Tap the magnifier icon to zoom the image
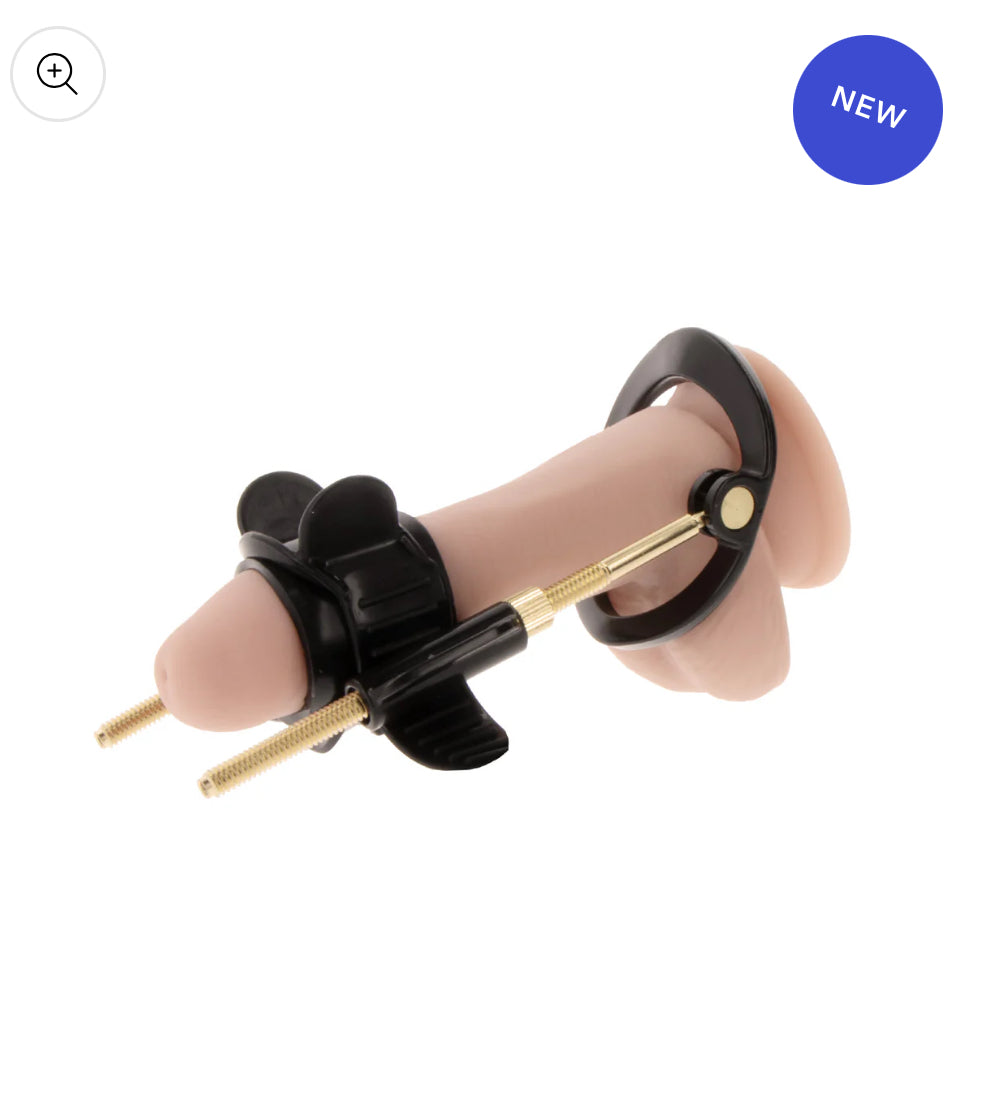Viewport: 984px width, 1099px height. [x=57, y=74]
